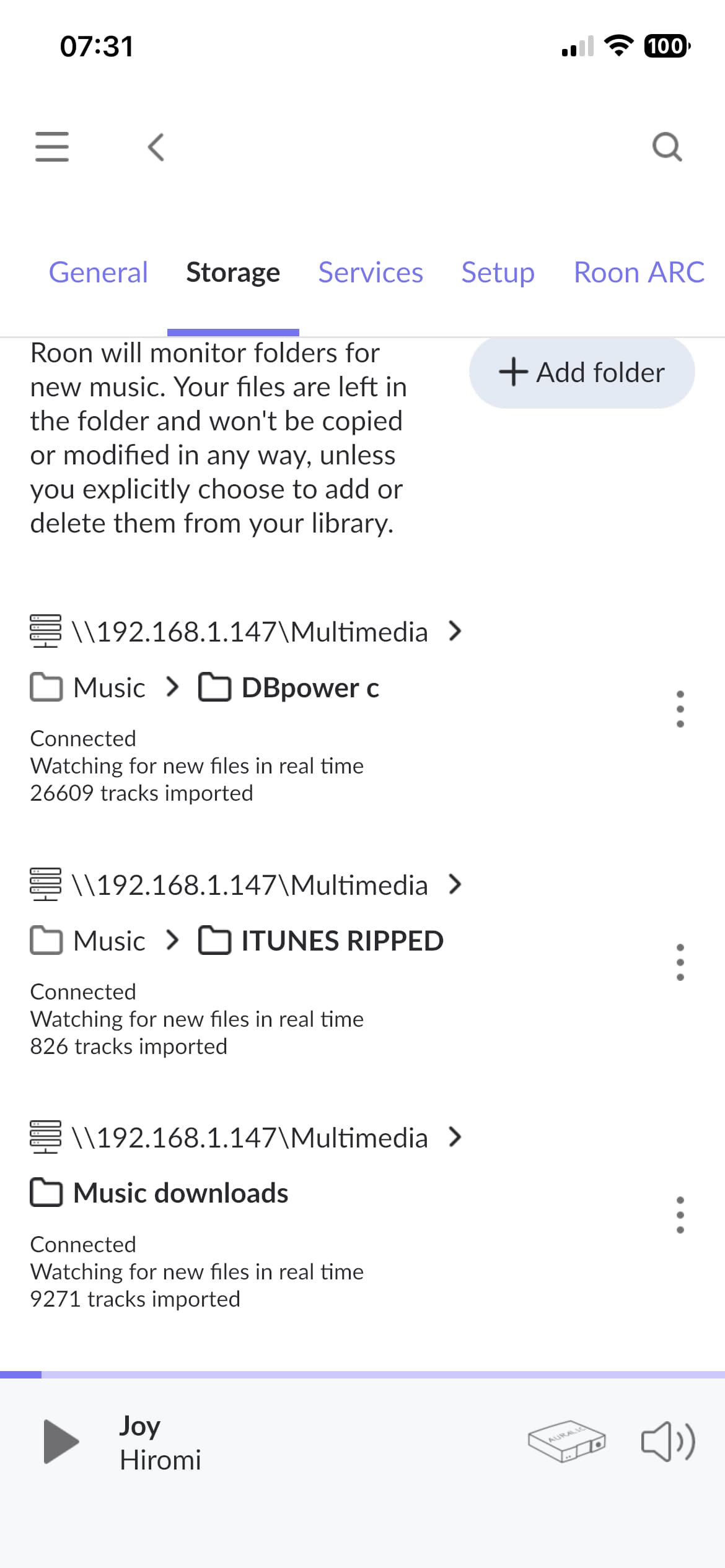Switch to the Setup tab
This screenshot has width=725, height=1568.
coord(498,272)
